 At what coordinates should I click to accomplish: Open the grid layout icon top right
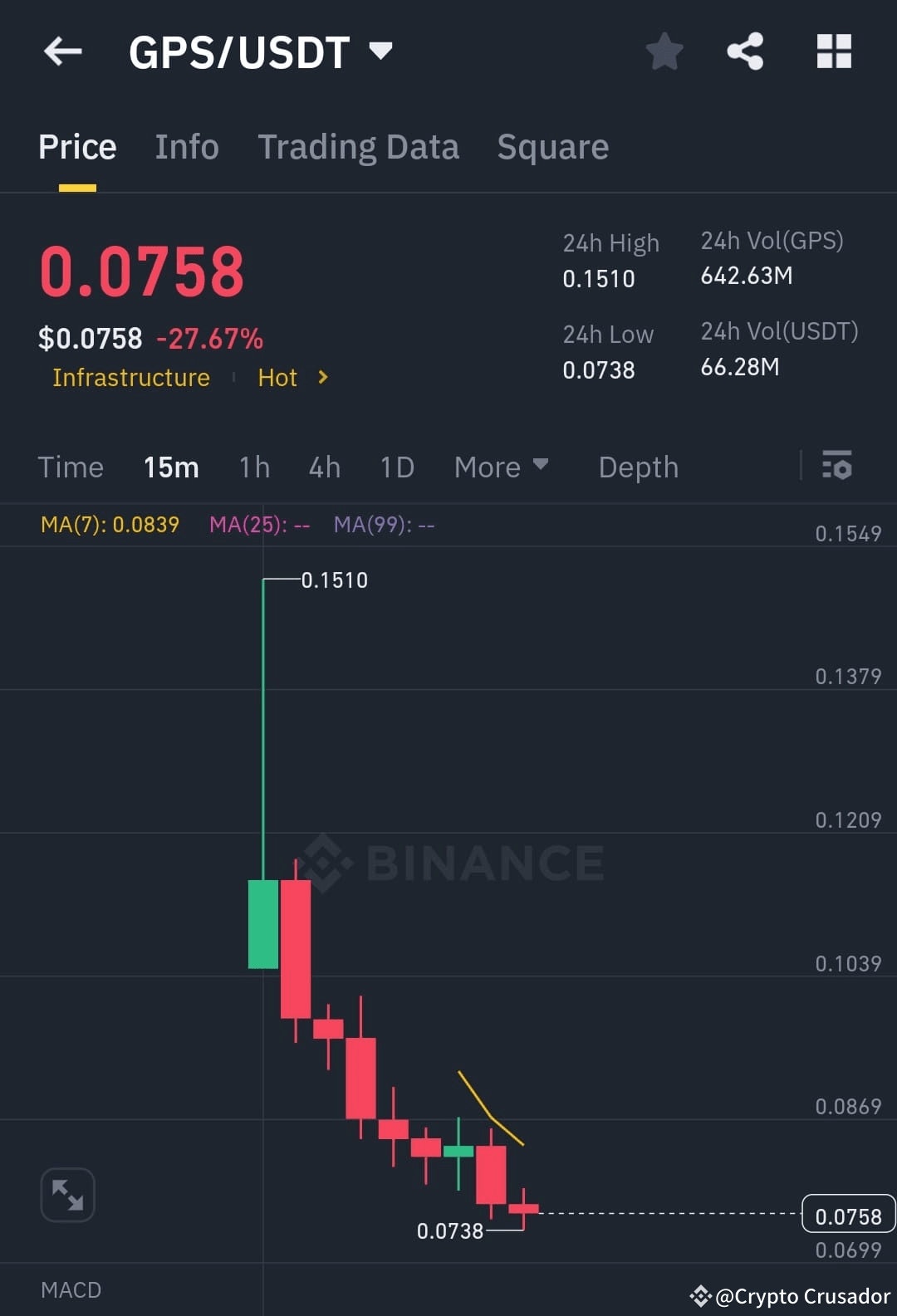coord(833,51)
